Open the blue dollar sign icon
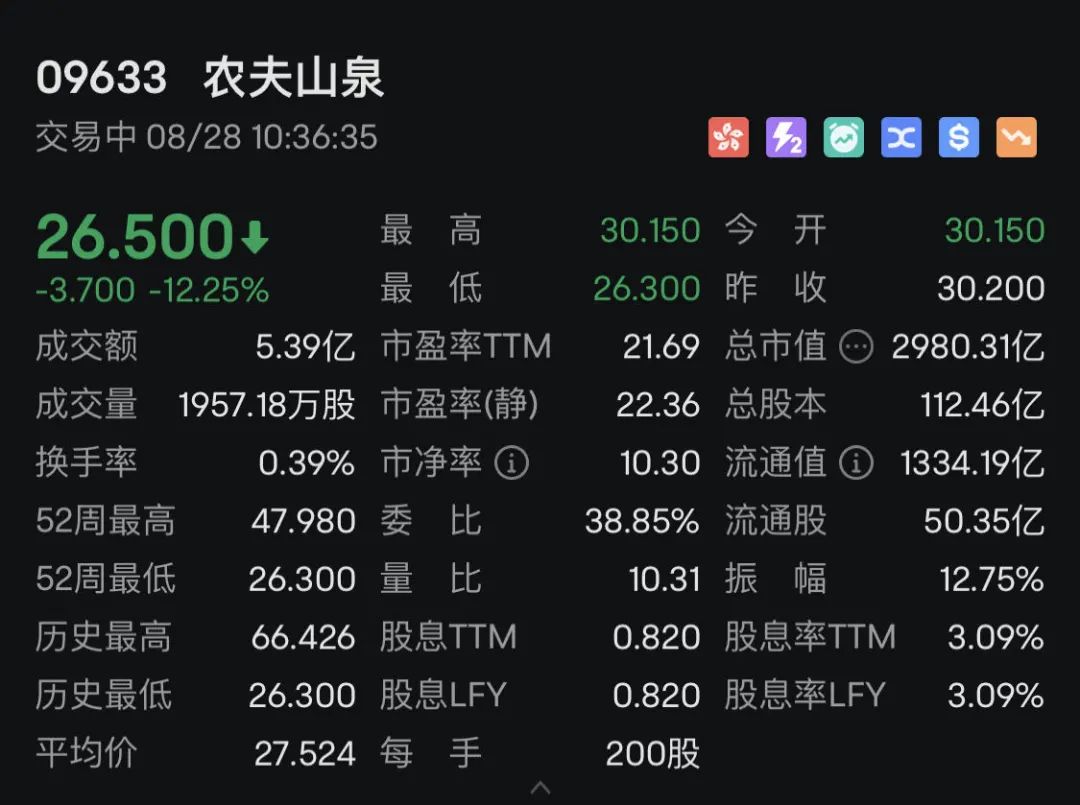Viewport: 1080px width, 805px height. tap(958, 138)
